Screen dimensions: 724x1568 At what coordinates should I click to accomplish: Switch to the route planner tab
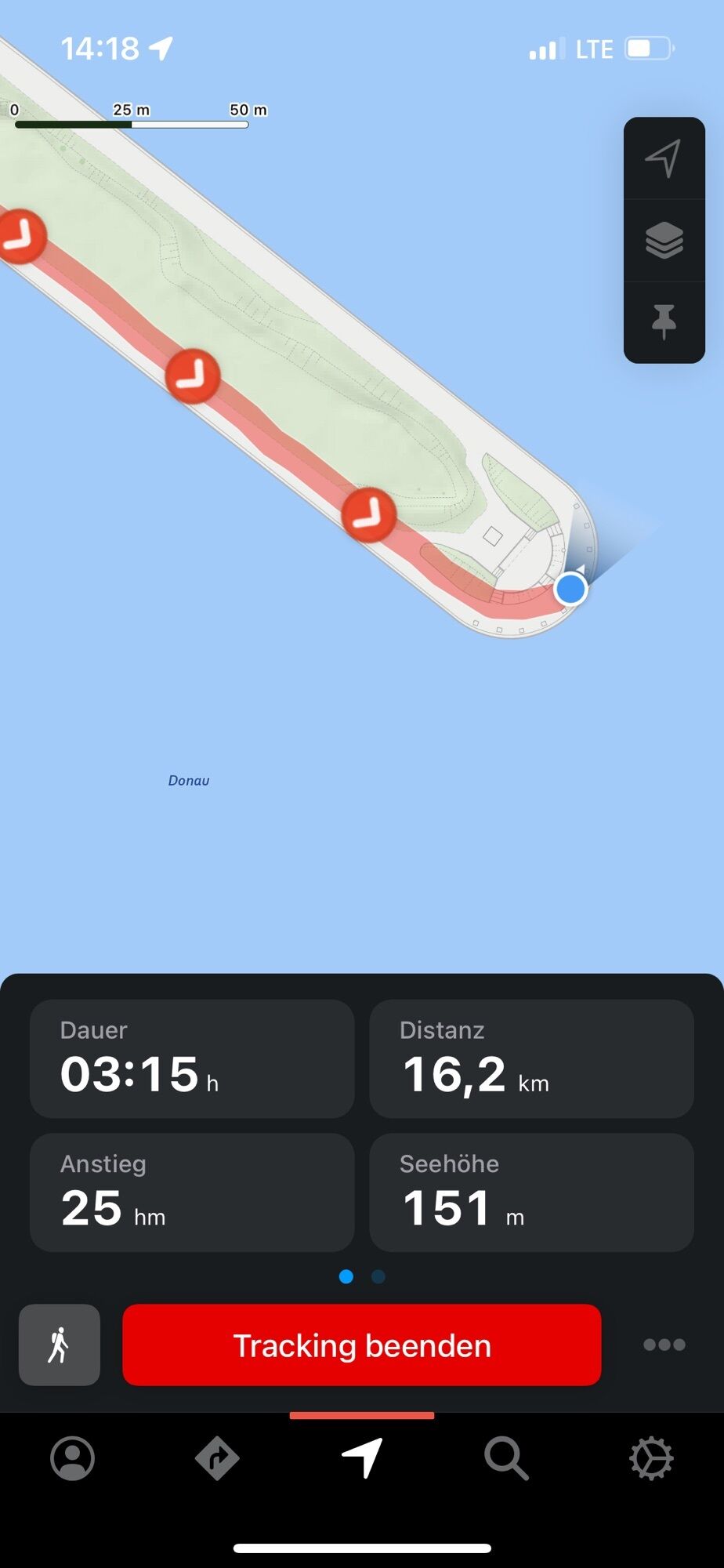click(x=217, y=1458)
